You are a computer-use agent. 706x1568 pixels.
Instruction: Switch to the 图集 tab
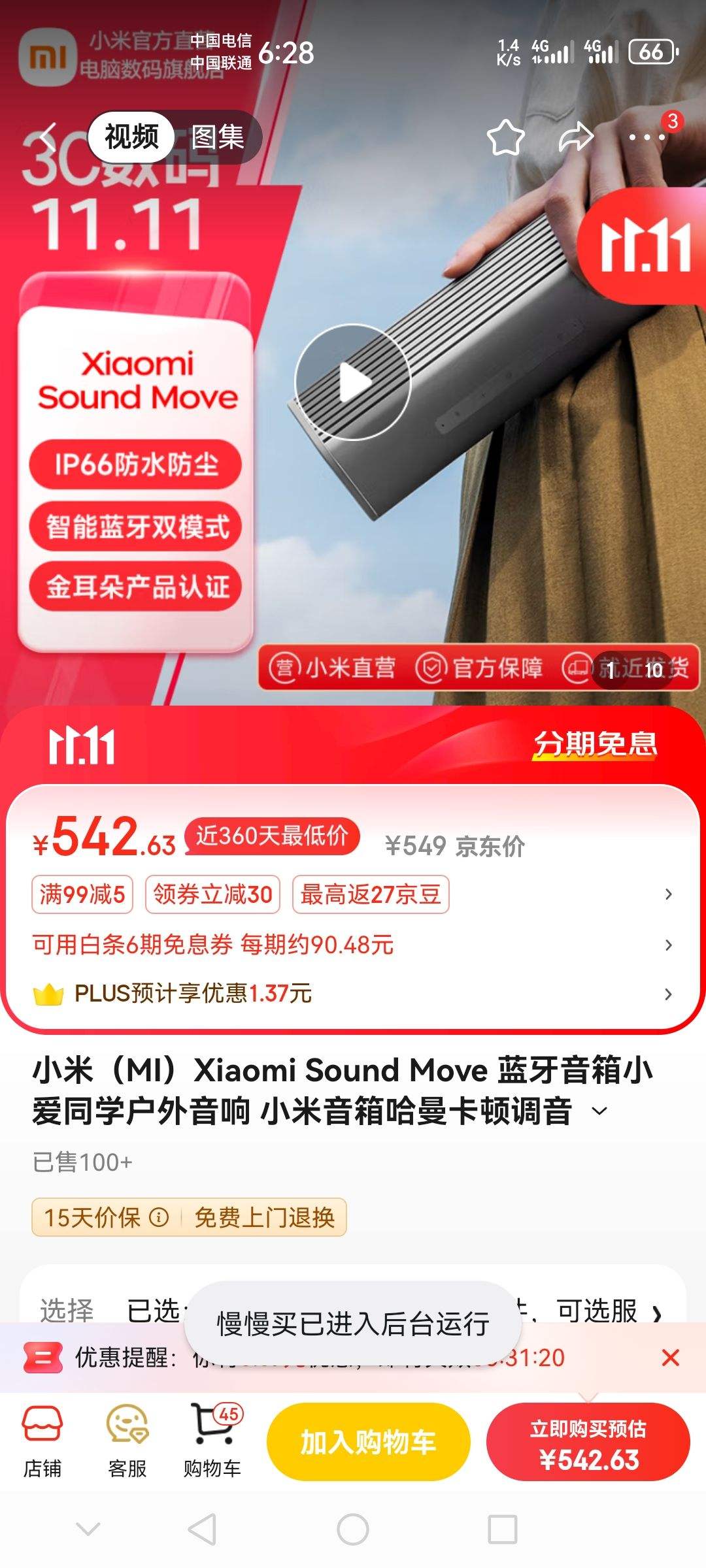(x=218, y=138)
